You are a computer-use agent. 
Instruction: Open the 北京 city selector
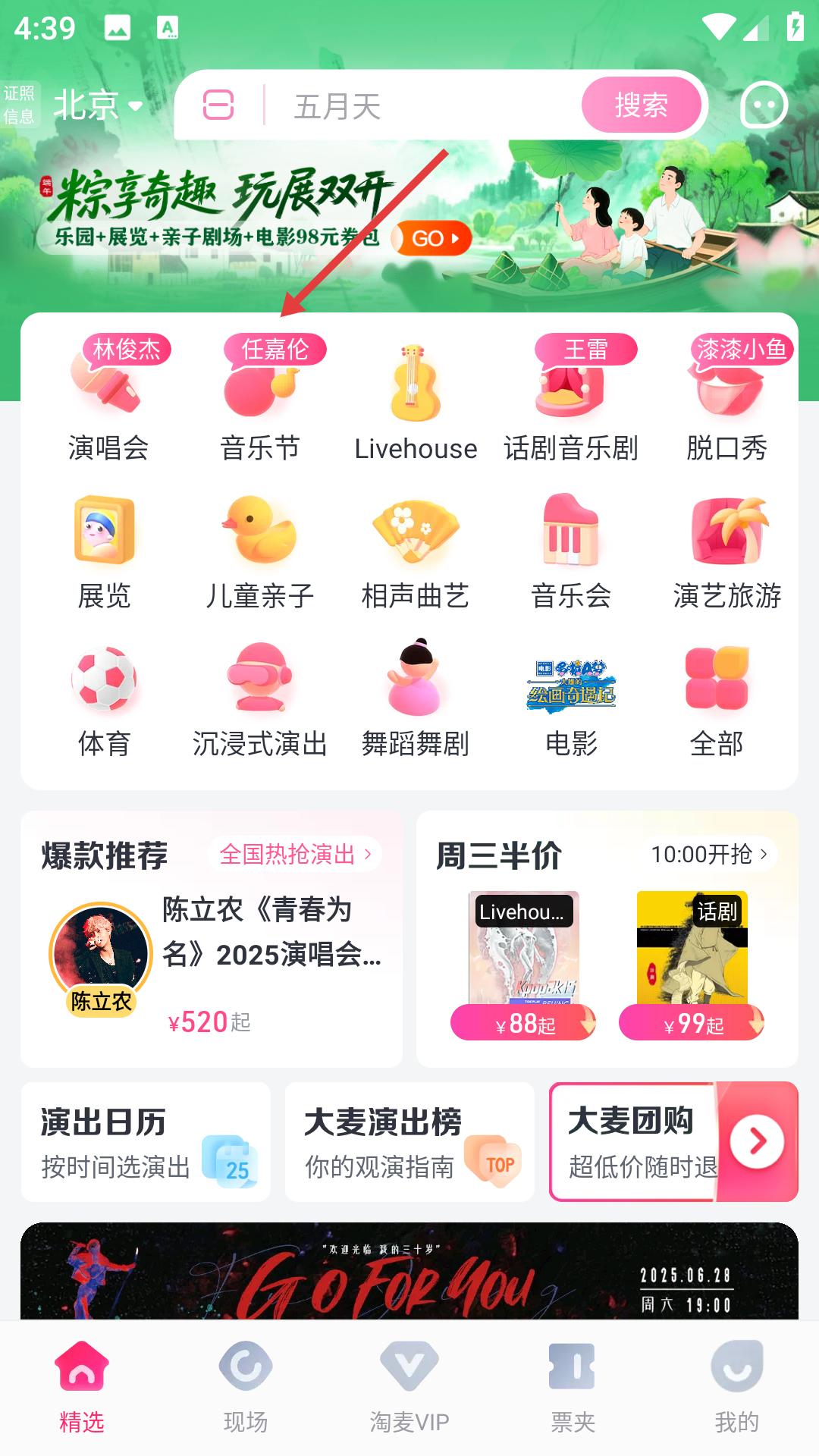(98, 105)
